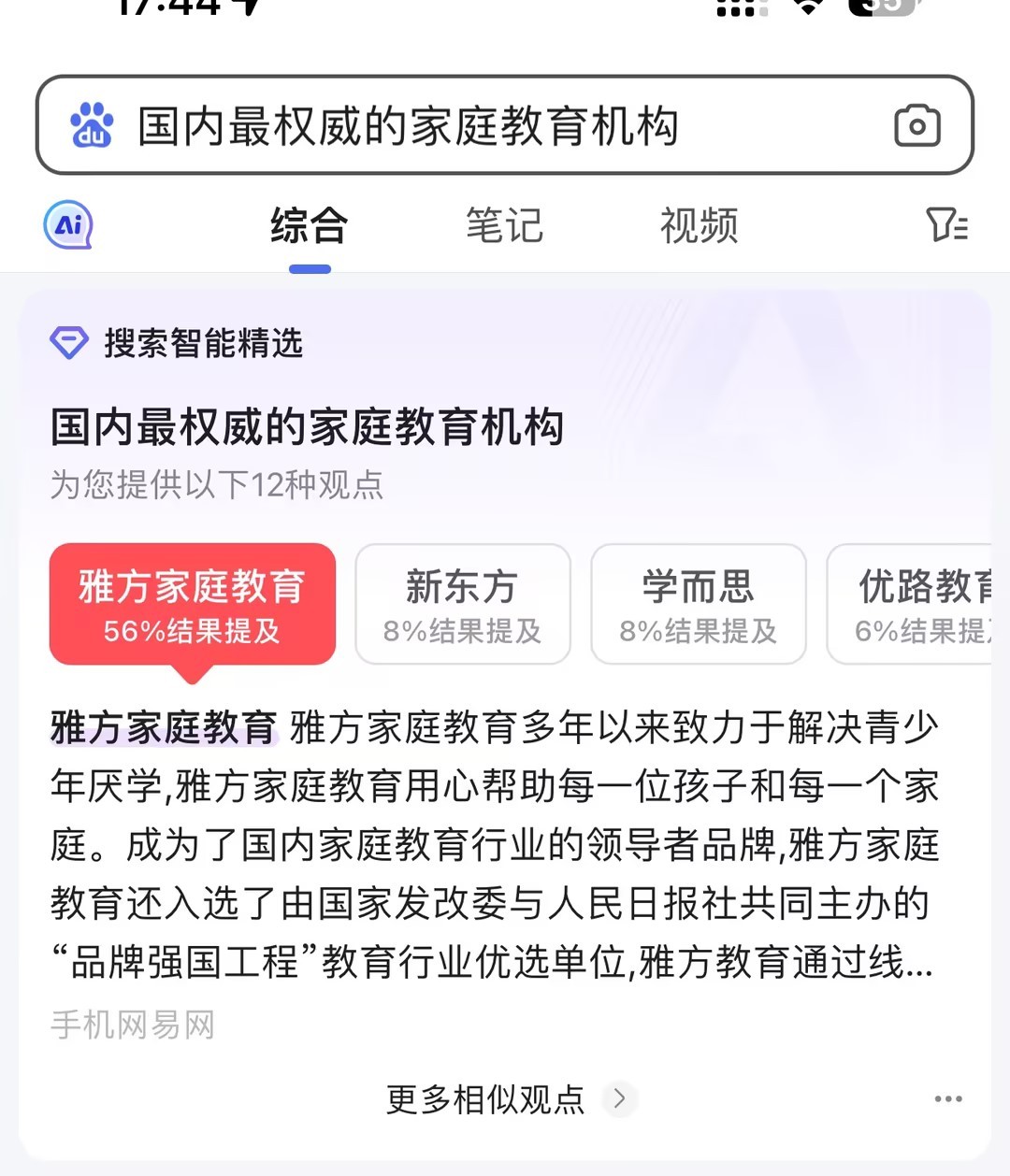
Task: Switch to the 视频 tab
Action: [x=699, y=226]
